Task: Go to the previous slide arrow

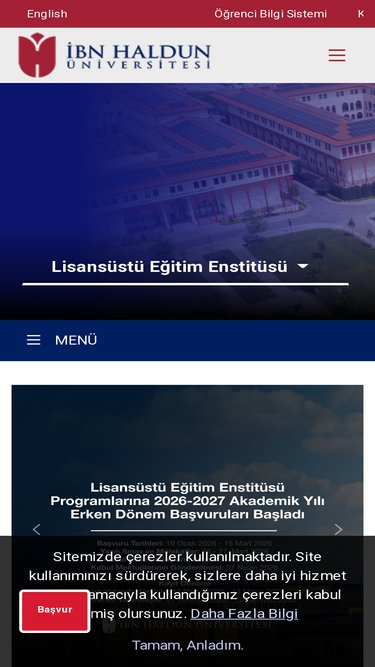Action: pos(37,530)
